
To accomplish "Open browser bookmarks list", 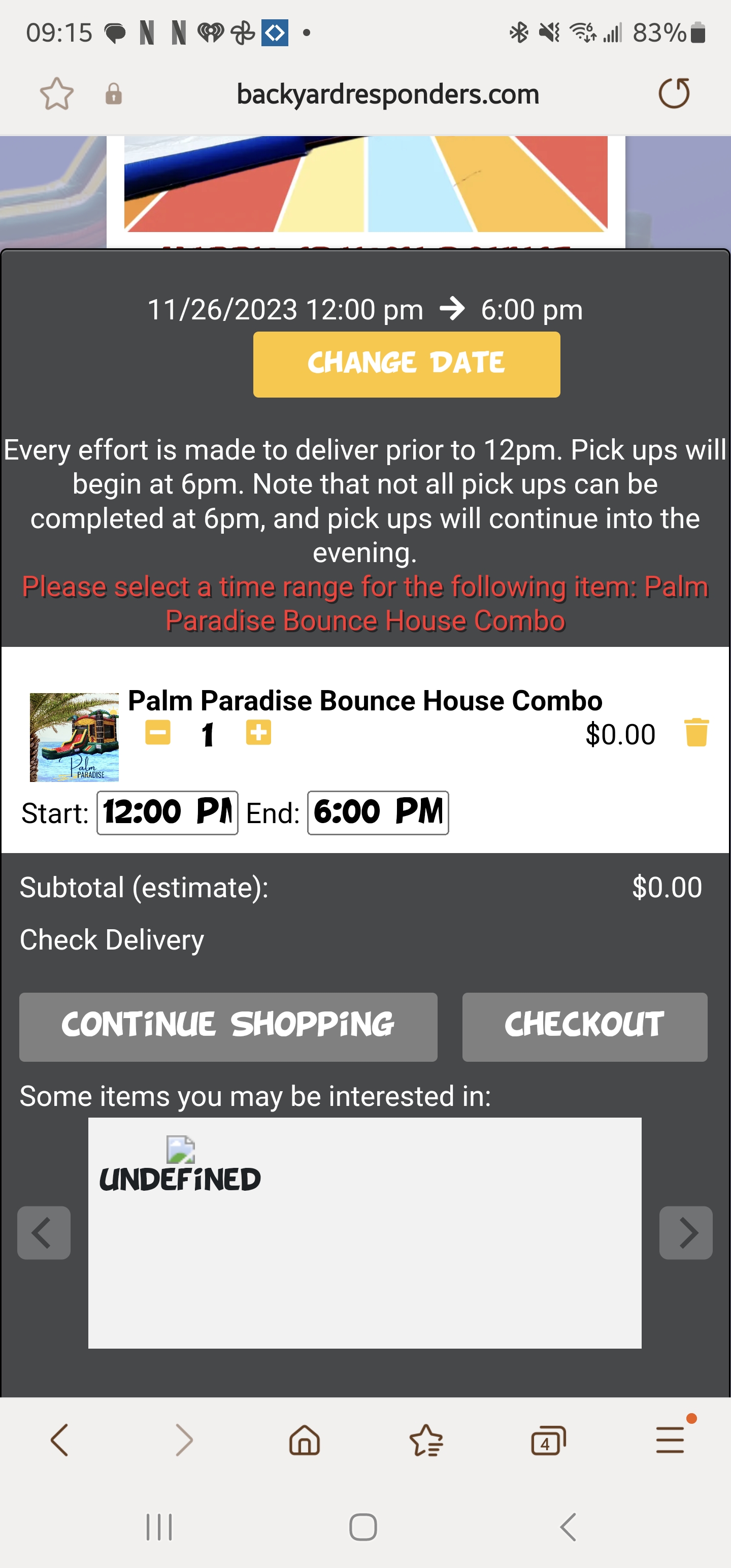I will point(426,1440).
